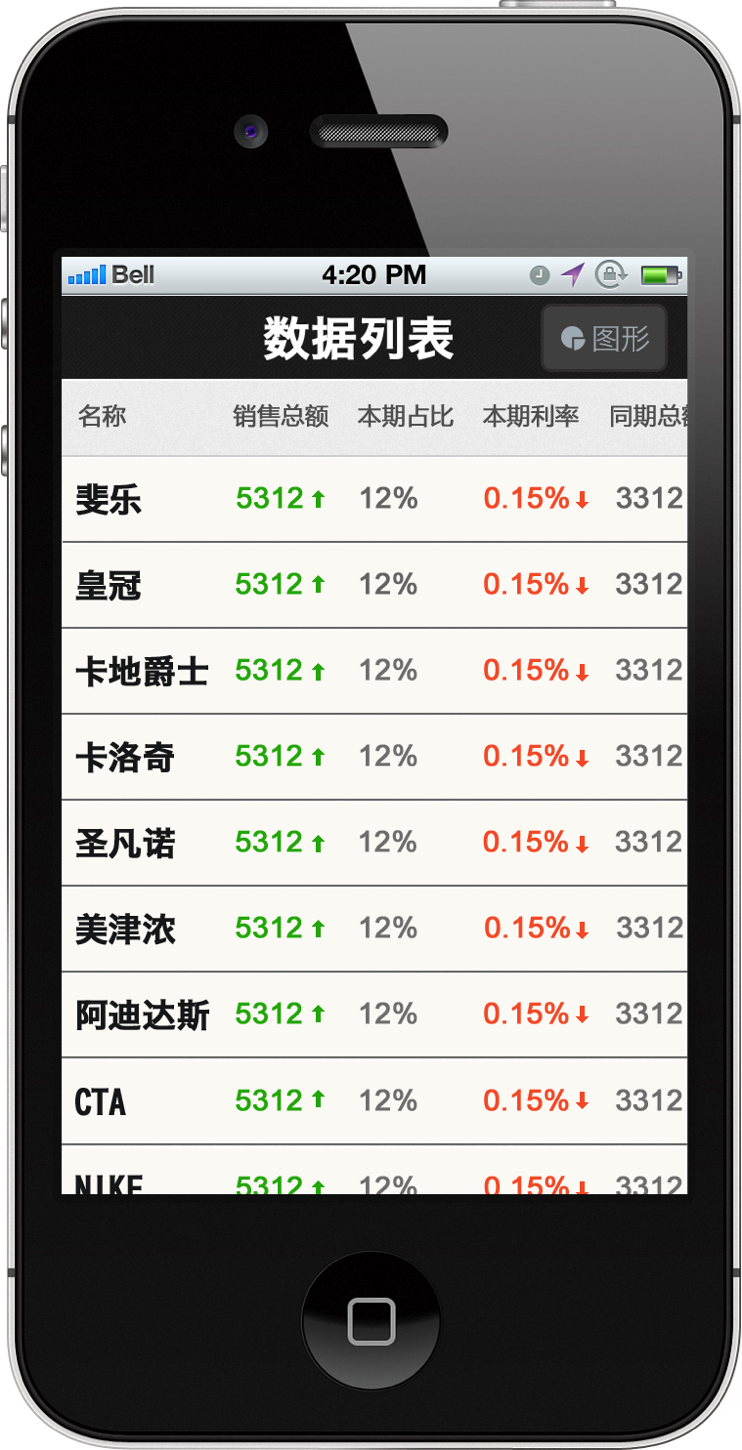Open the 斐乐 row
This screenshot has height=1450, width=742.
(374, 499)
